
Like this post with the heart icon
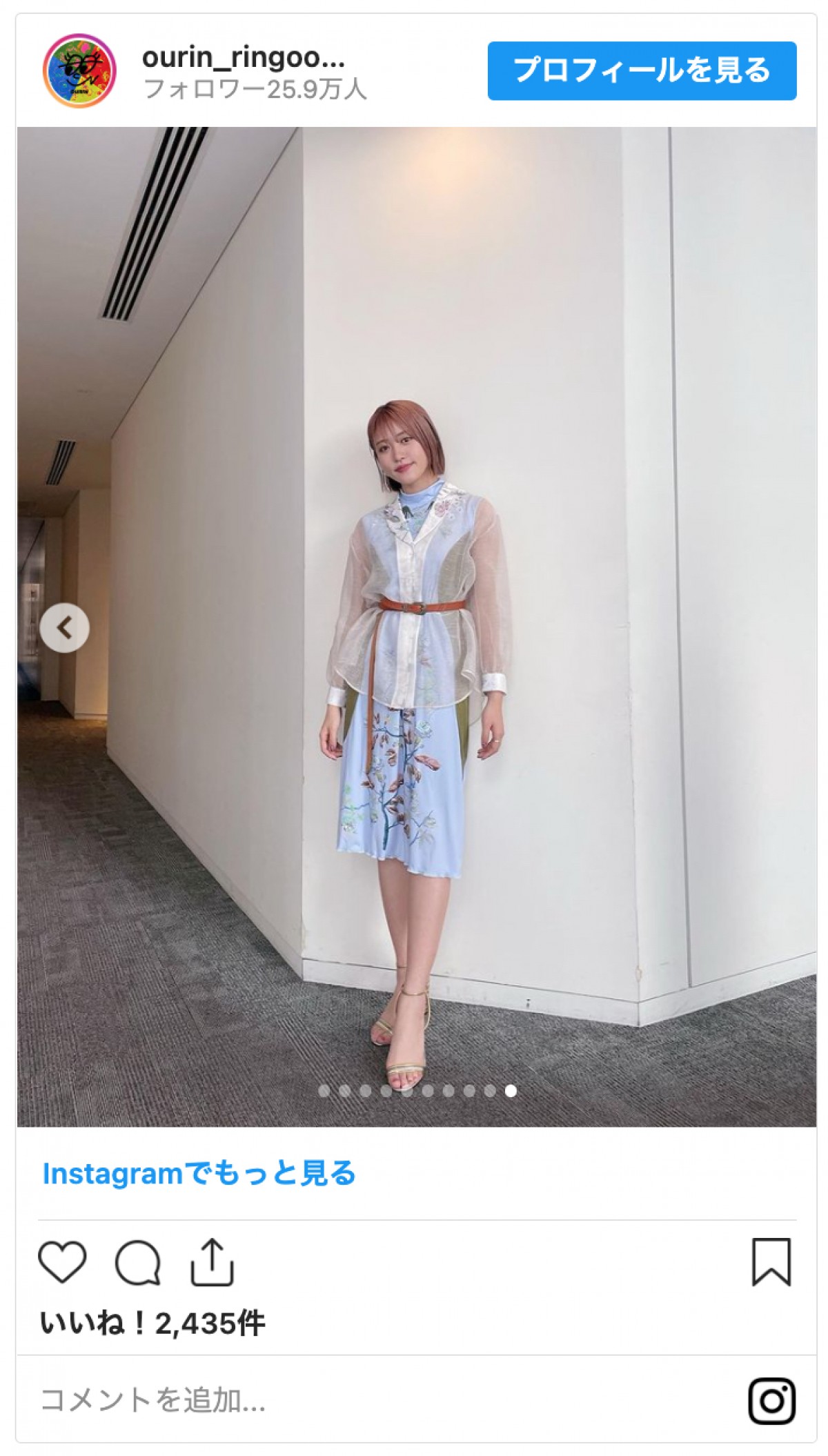point(62,1262)
